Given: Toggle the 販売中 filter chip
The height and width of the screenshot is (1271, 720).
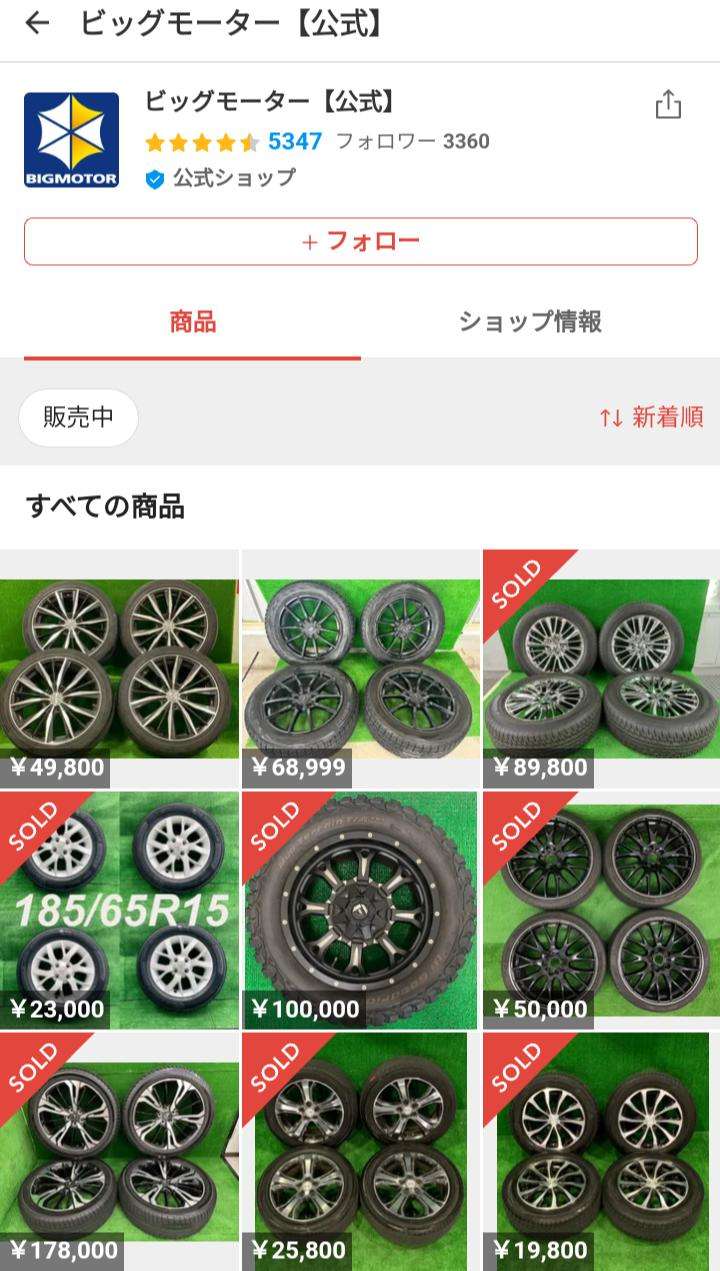Looking at the screenshot, I should pos(78,418).
